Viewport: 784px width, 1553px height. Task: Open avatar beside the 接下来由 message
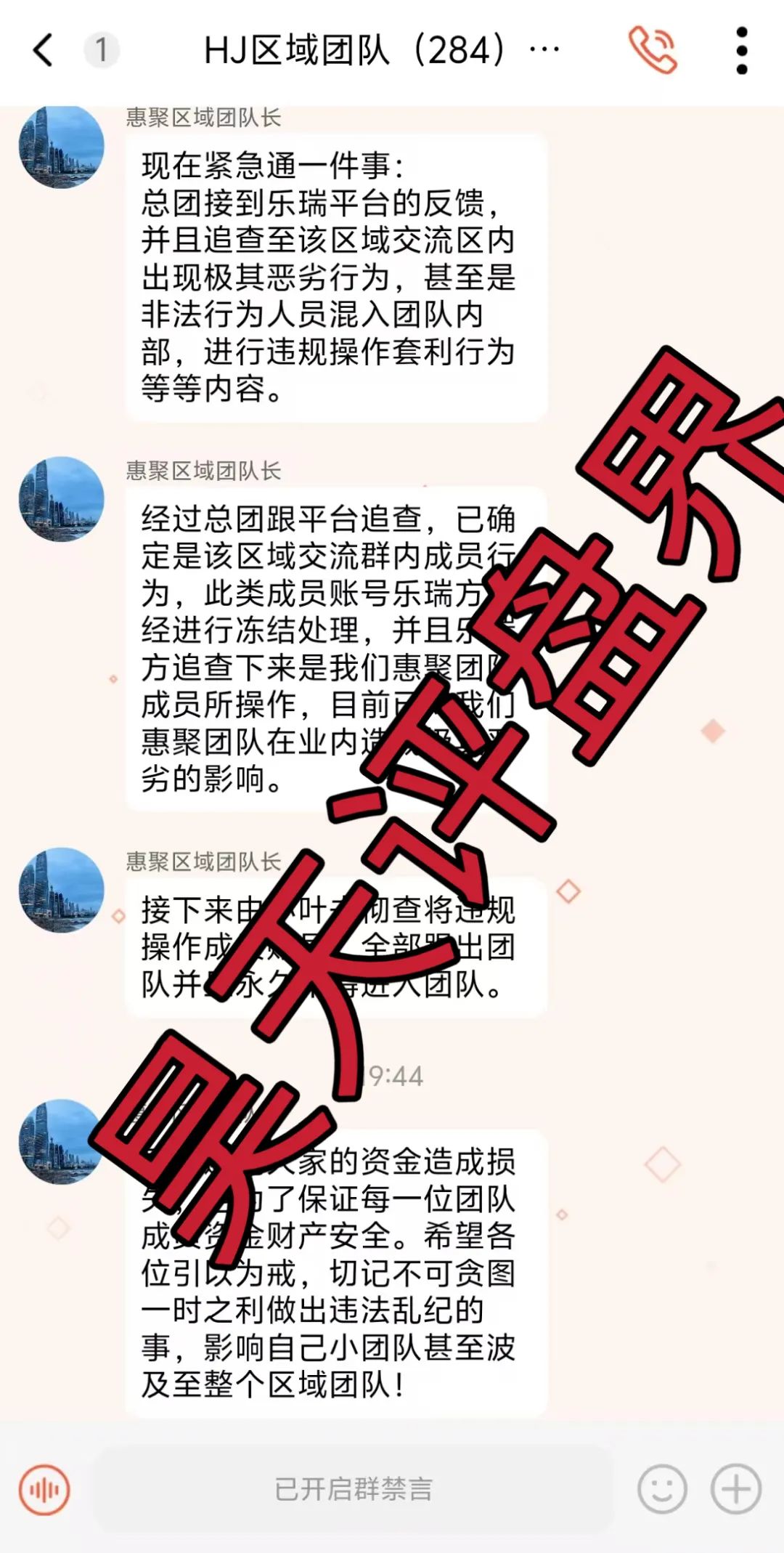coord(62,890)
